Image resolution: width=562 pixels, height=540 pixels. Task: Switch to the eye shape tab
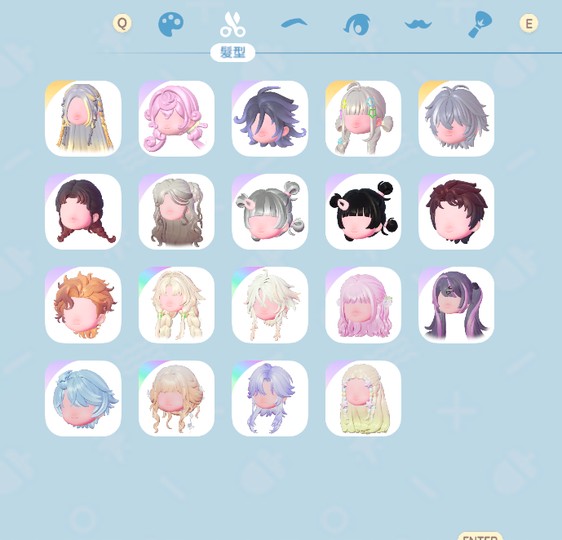pyautogui.click(x=357, y=24)
